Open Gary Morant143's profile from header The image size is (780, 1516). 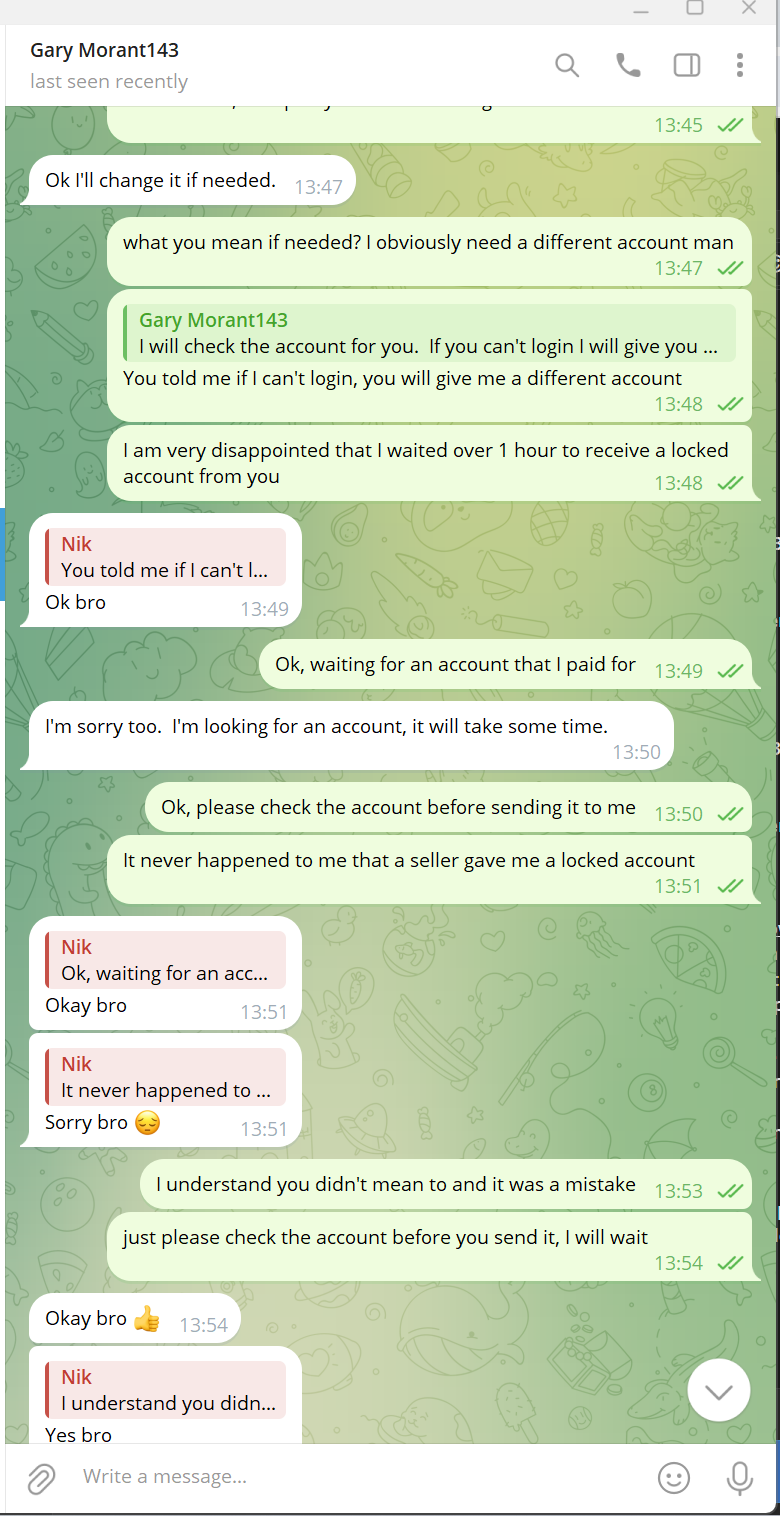(x=105, y=51)
